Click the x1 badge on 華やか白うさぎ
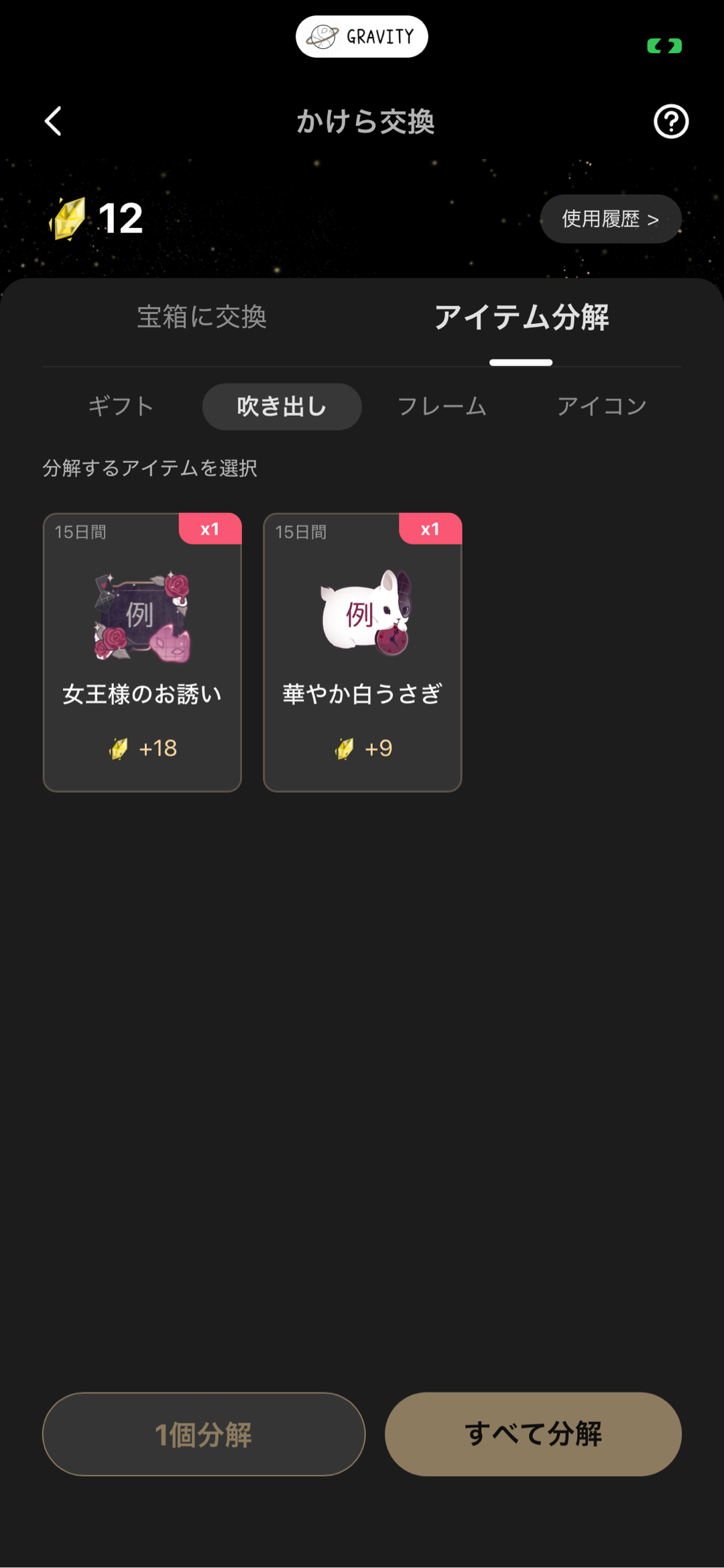Viewport: 724px width, 1568px height. click(x=430, y=529)
